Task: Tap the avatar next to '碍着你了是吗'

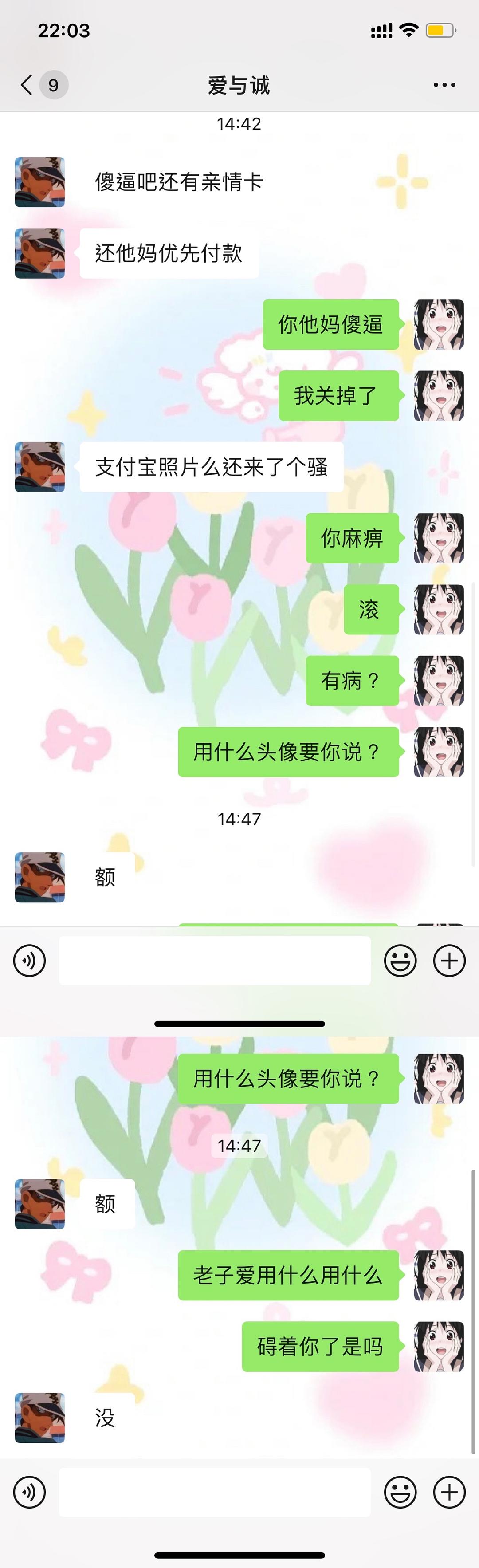Action: click(x=439, y=1347)
